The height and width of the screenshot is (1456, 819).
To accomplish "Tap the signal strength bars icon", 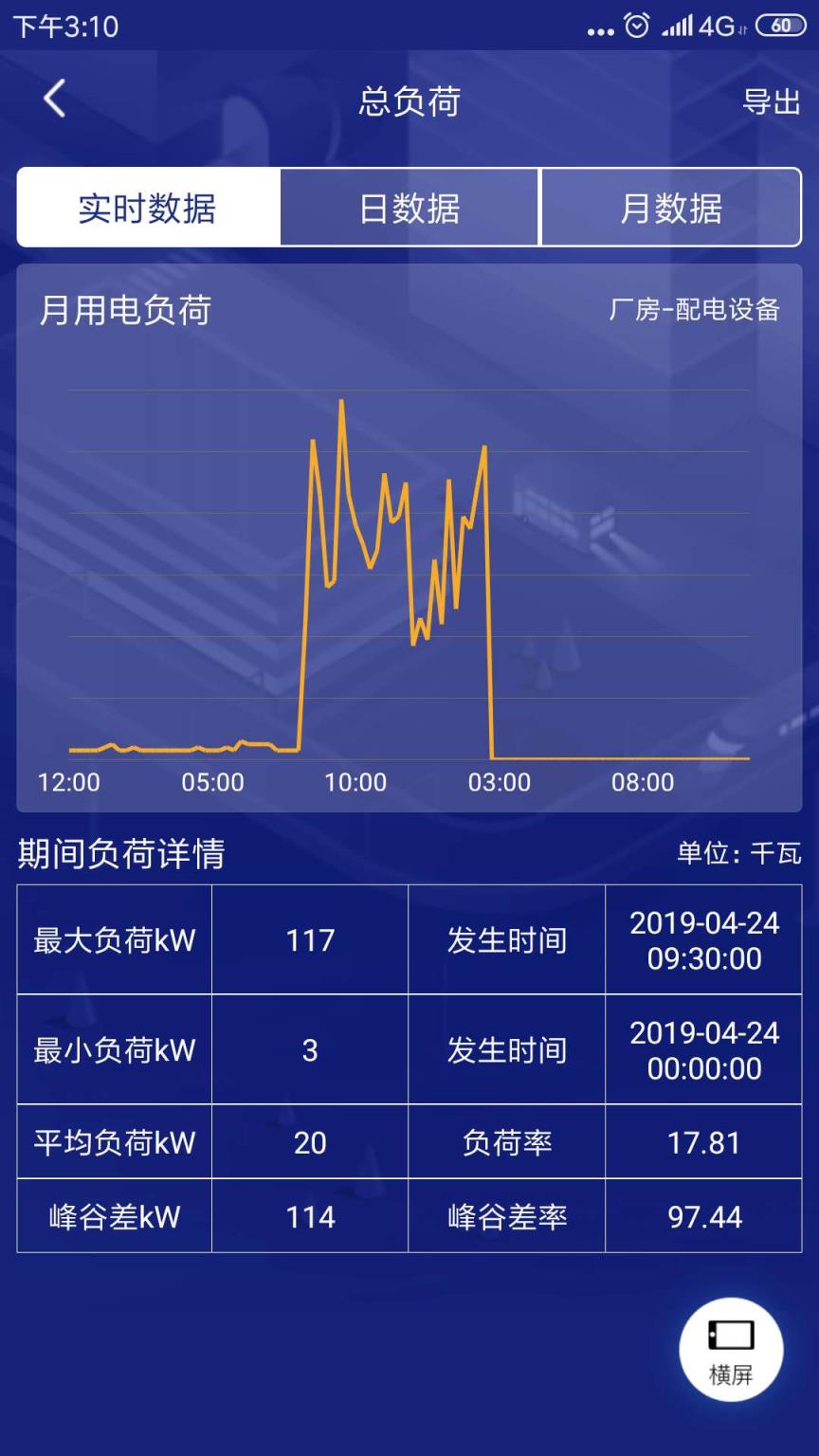I will click(677, 26).
